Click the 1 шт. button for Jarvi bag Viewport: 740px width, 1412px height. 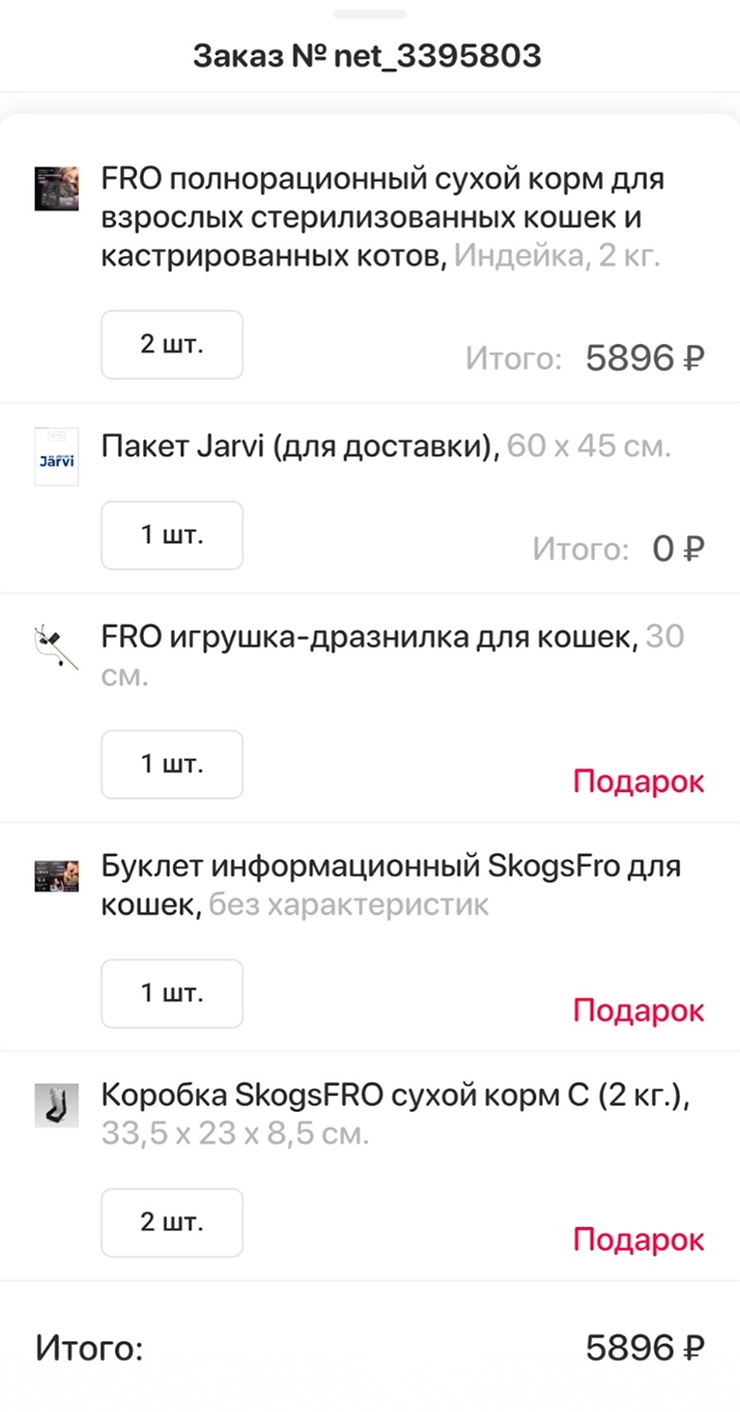pyautogui.click(x=171, y=535)
